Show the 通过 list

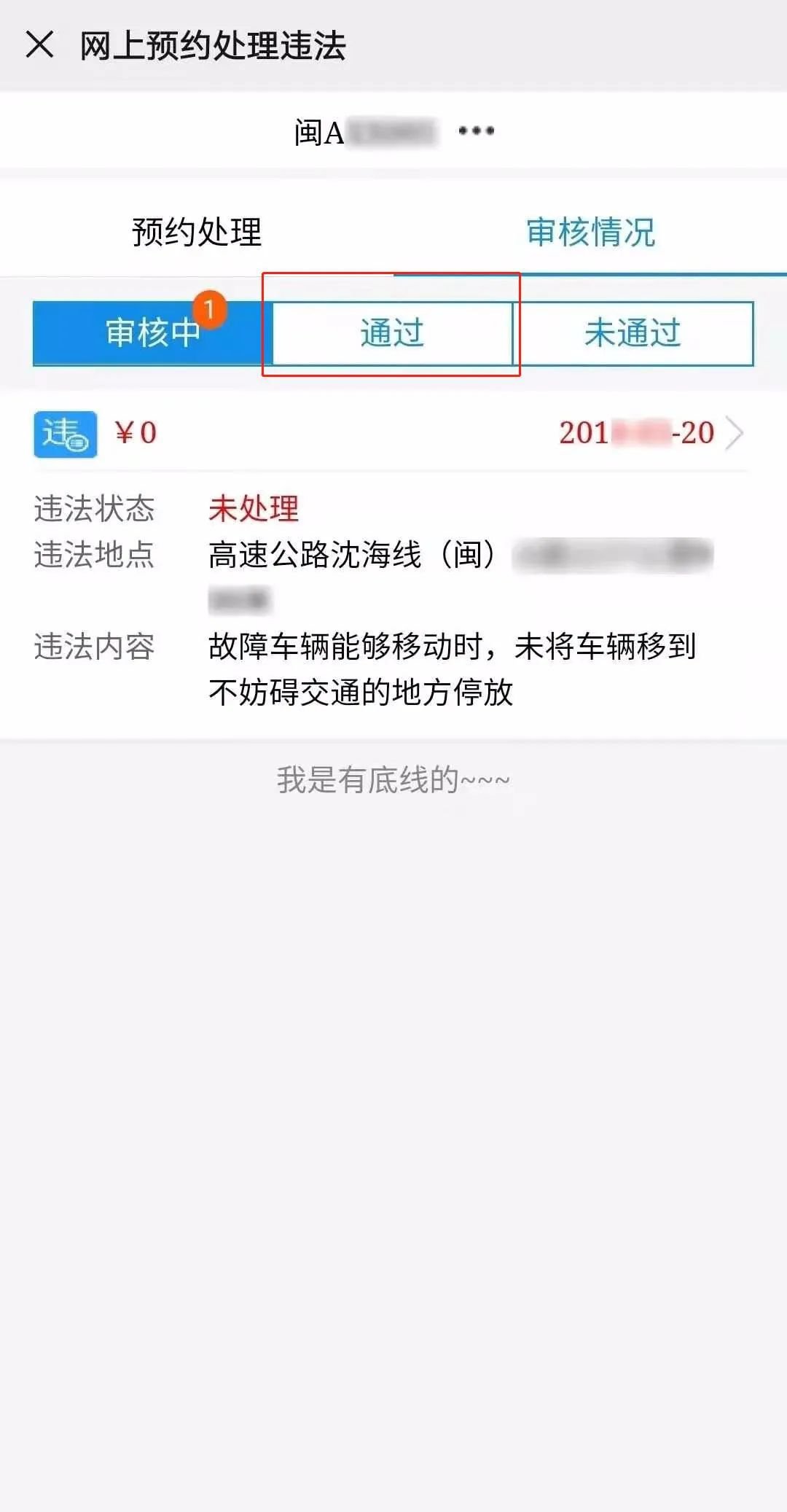point(392,333)
